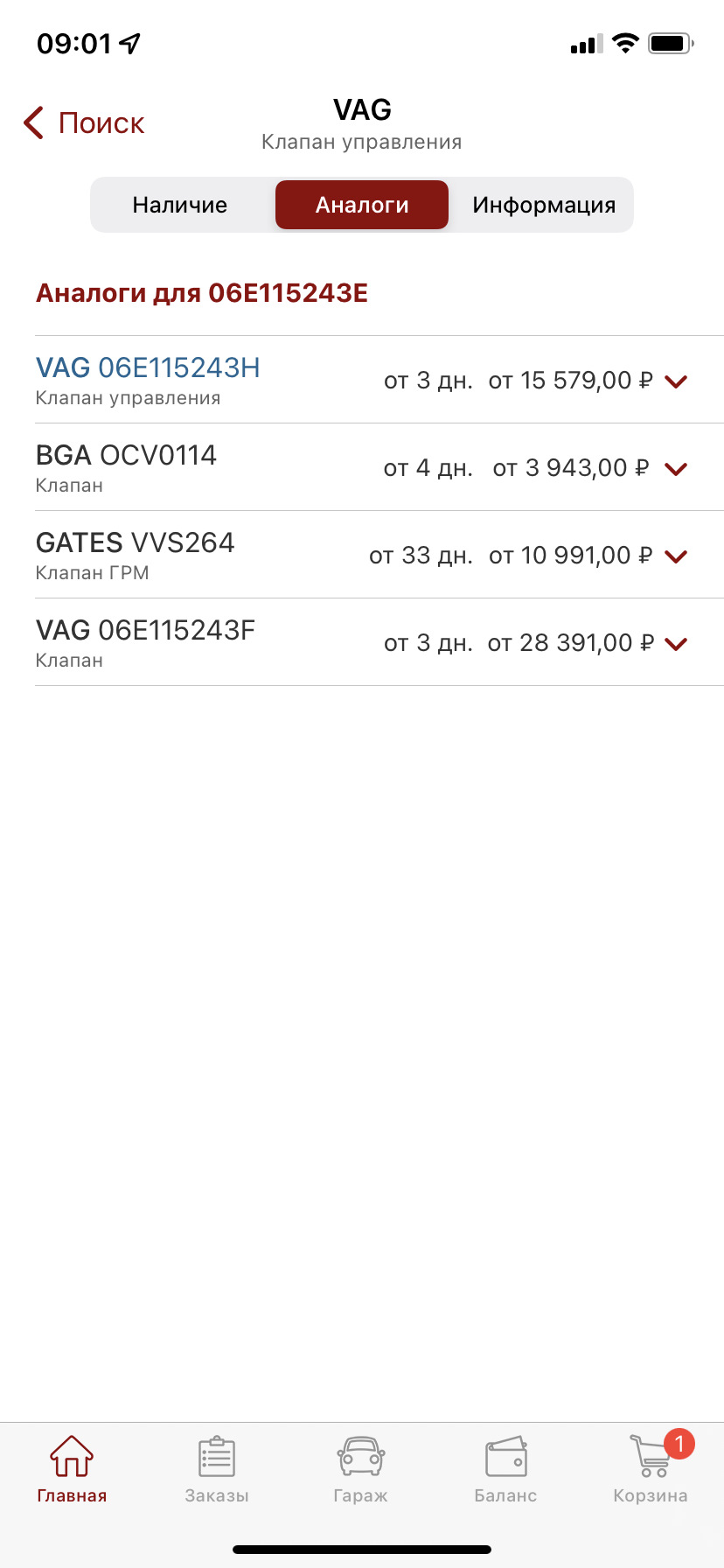Expand offers for BGA OCV0114
Viewport: 724px width, 1568px height.
pyautogui.click(x=676, y=468)
